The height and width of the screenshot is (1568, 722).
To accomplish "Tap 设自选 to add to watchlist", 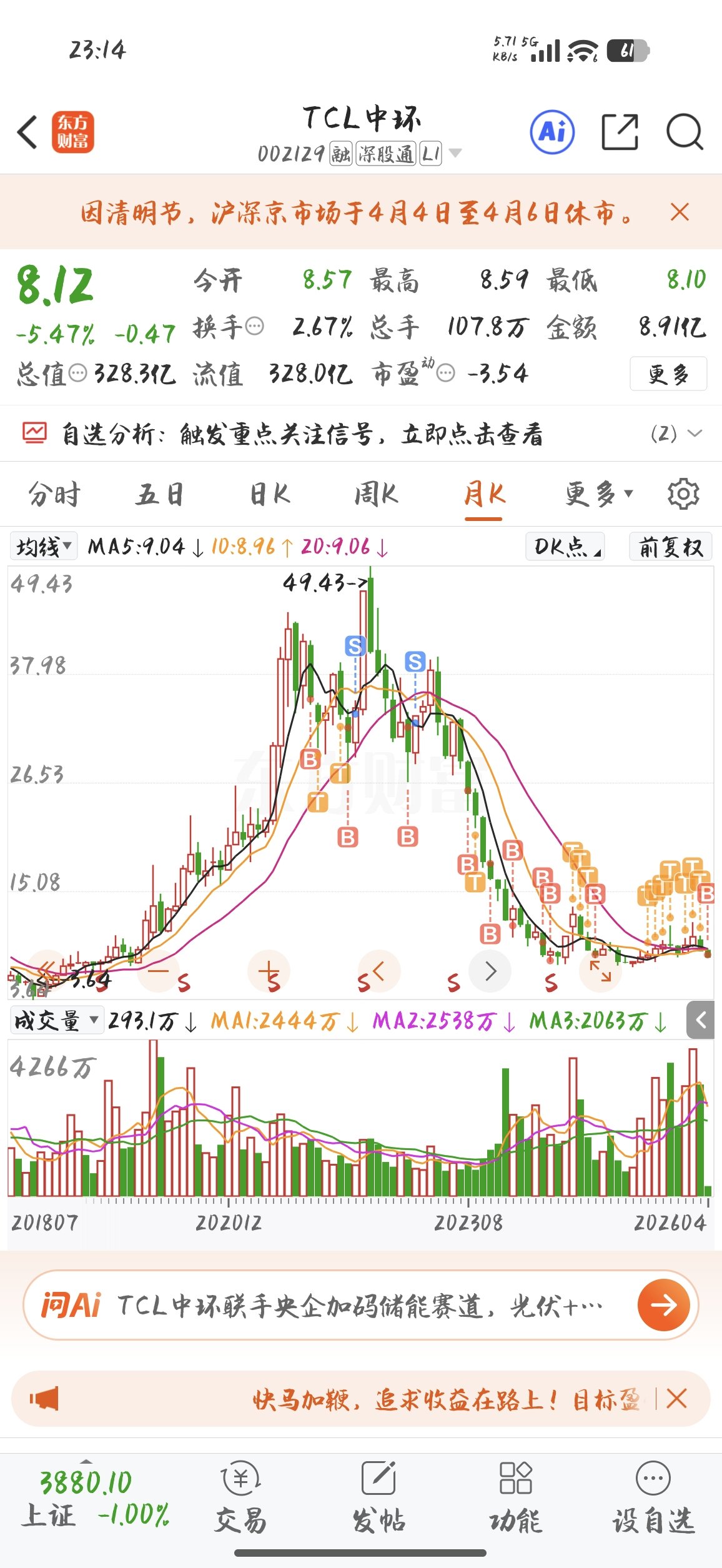I will [x=653, y=1498].
